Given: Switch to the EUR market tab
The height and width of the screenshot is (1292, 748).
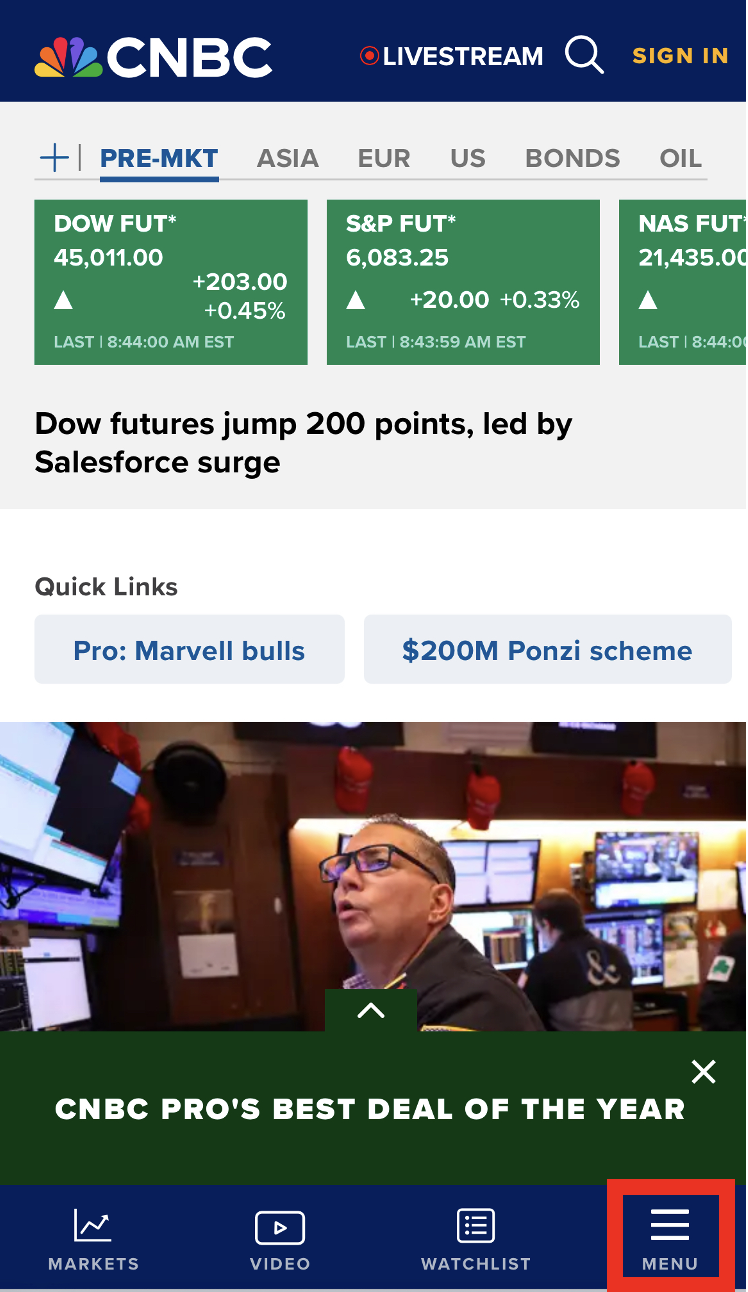Looking at the screenshot, I should [x=384, y=158].
